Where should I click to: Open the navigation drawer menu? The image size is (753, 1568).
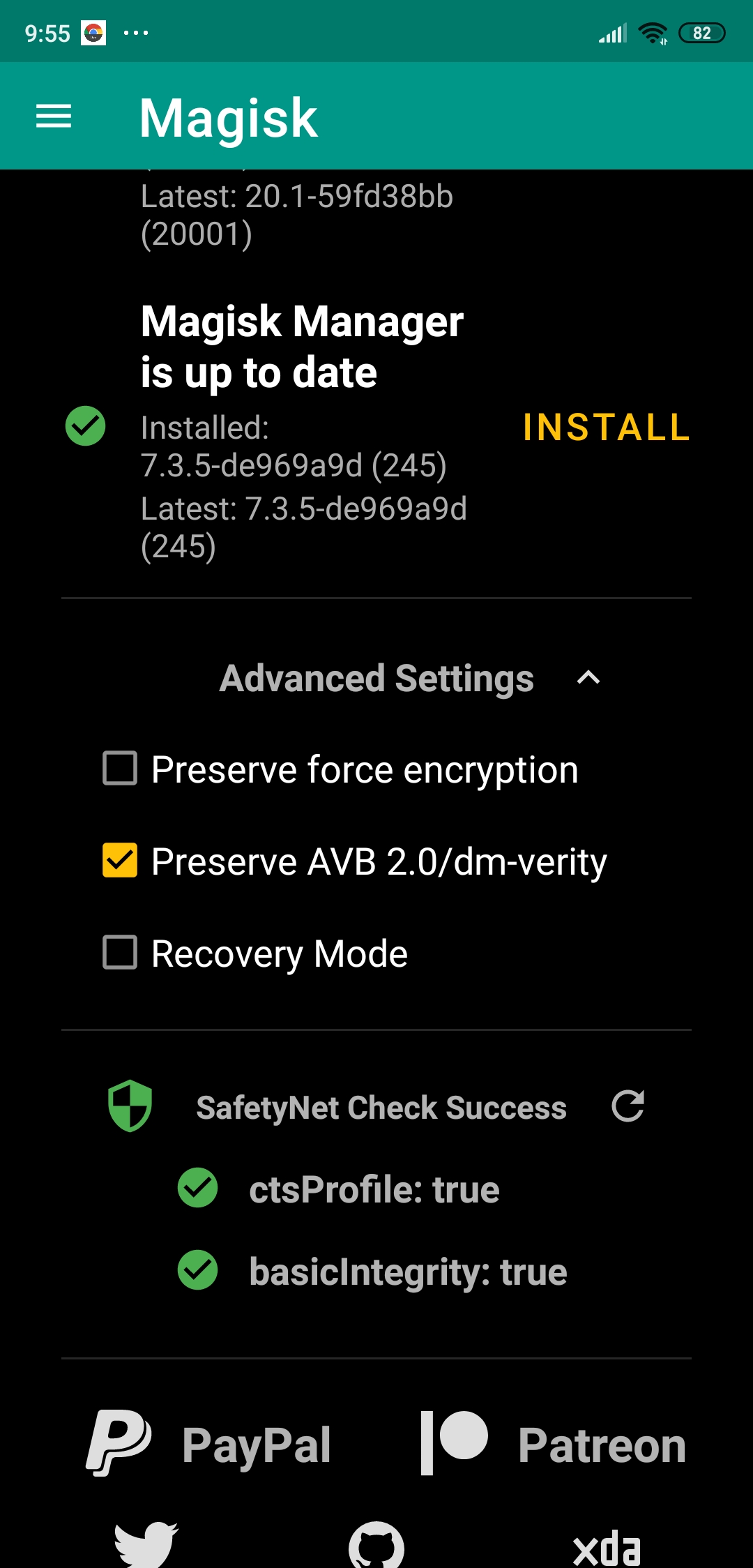[54, 116]
